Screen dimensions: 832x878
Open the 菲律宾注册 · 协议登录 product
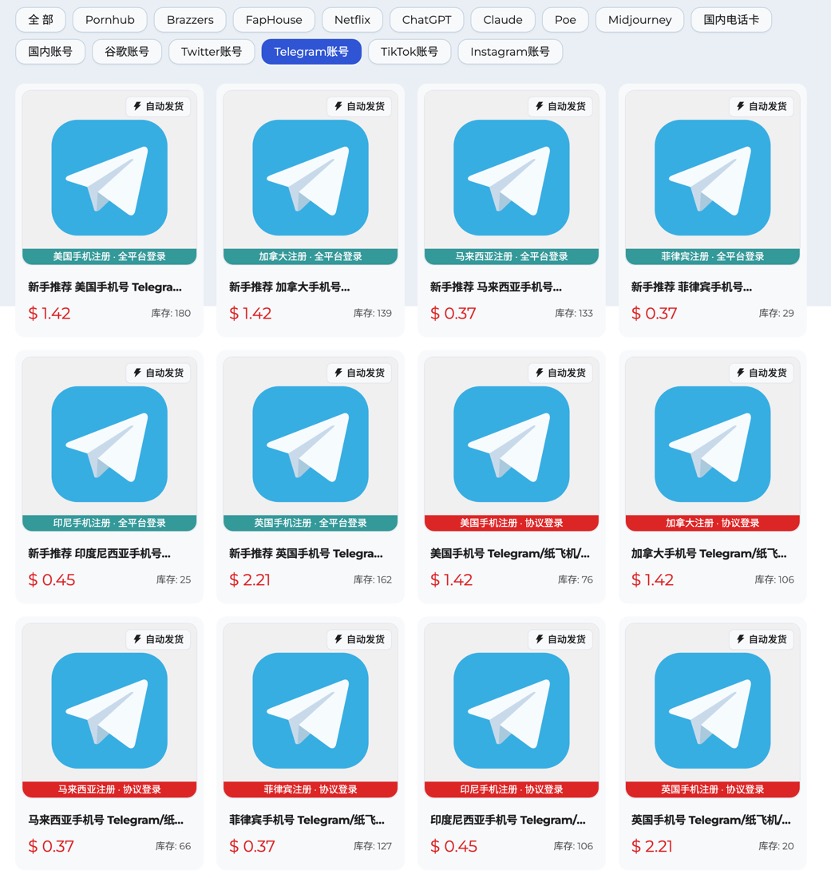click(310, 743)
